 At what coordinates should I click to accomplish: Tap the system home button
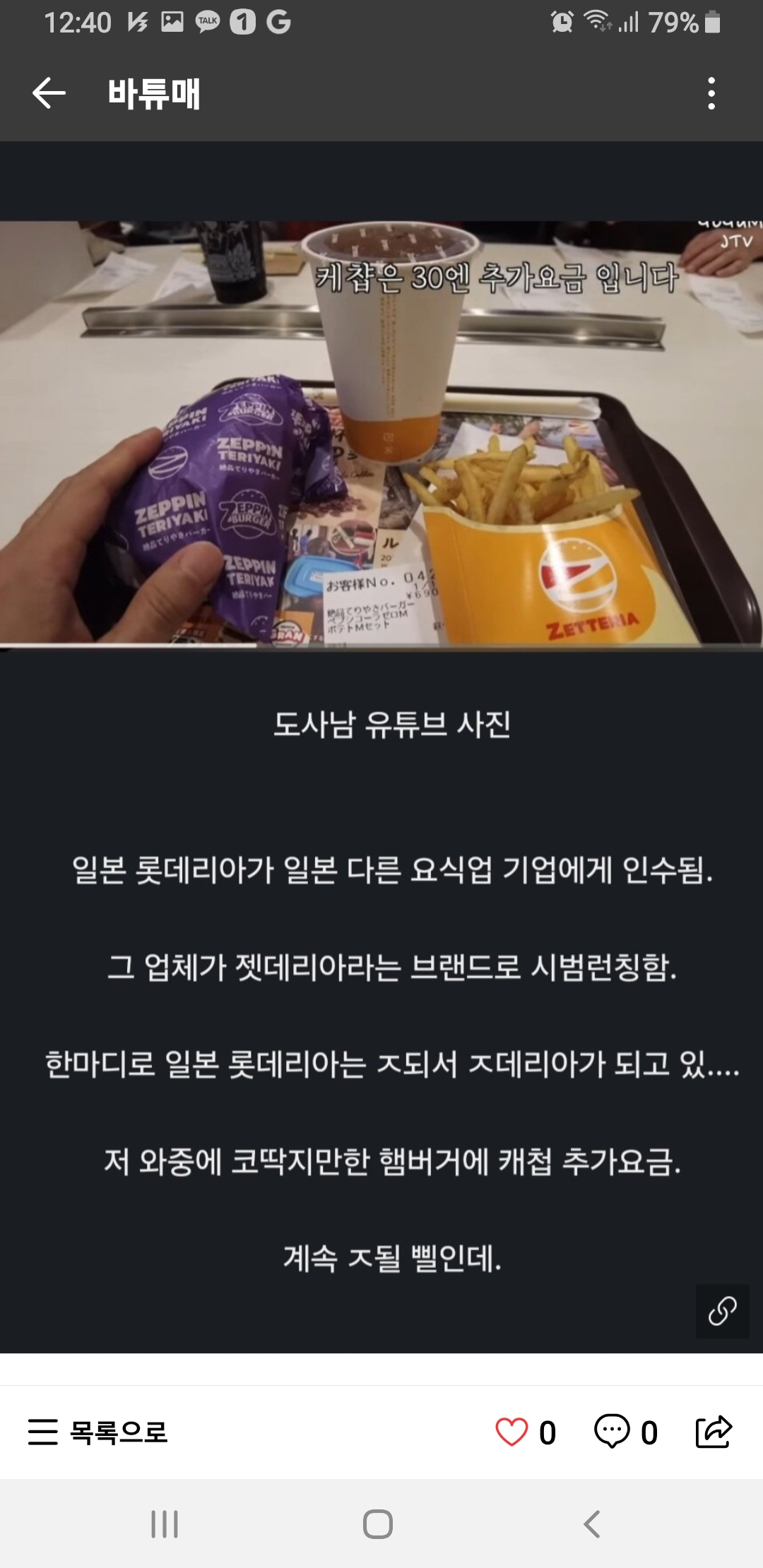click(x=378, y=1524)
